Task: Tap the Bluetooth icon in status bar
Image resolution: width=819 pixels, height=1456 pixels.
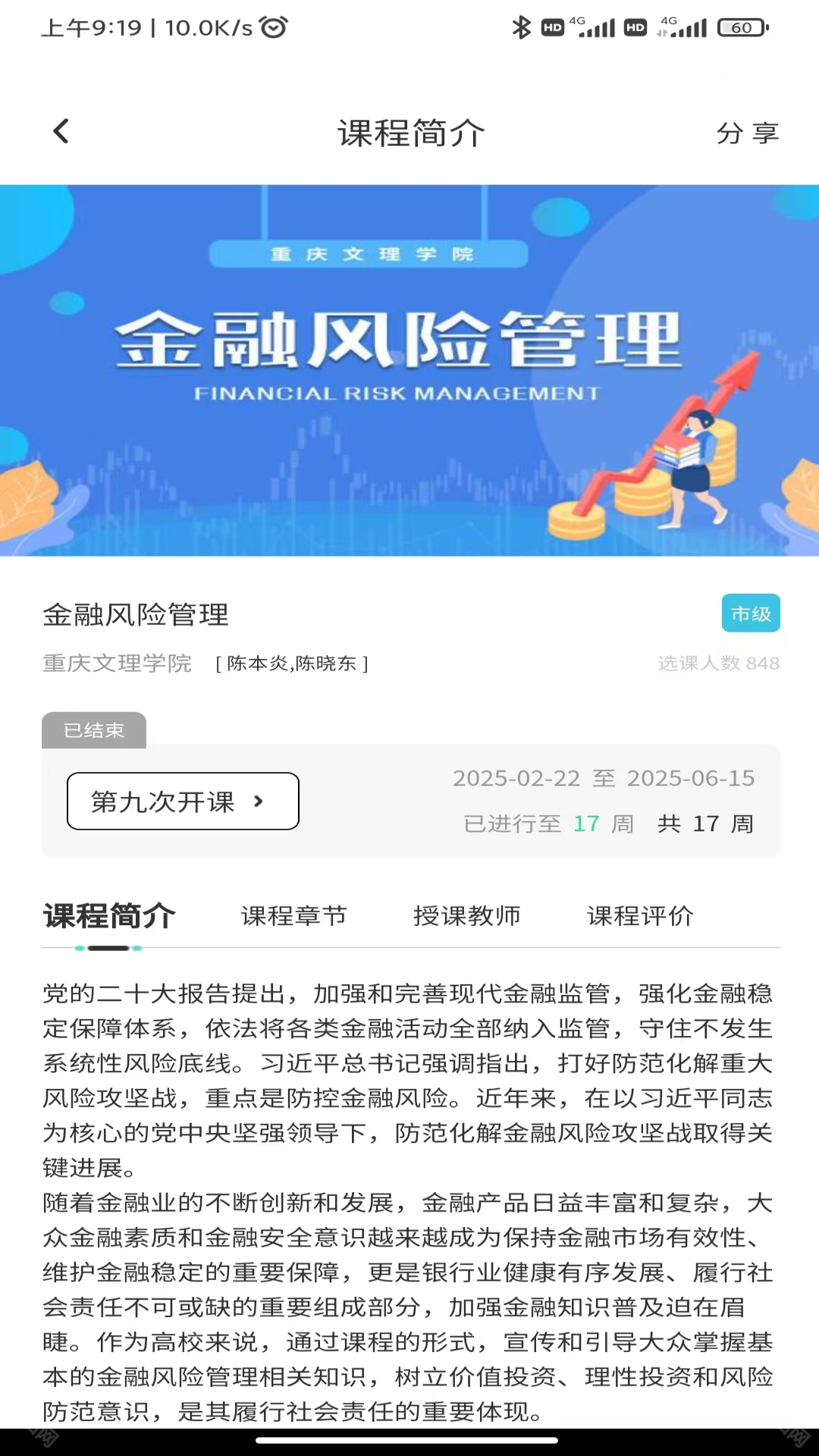Action: (x=520, y=27)
